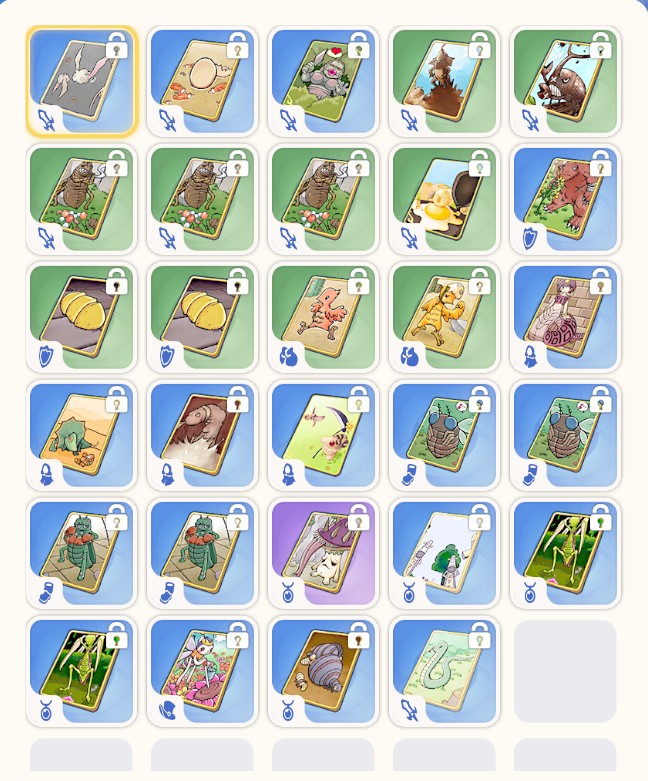Pick the yellow bird card
The height and width of the screenshot is (781, 648).
tap(444, 317)
